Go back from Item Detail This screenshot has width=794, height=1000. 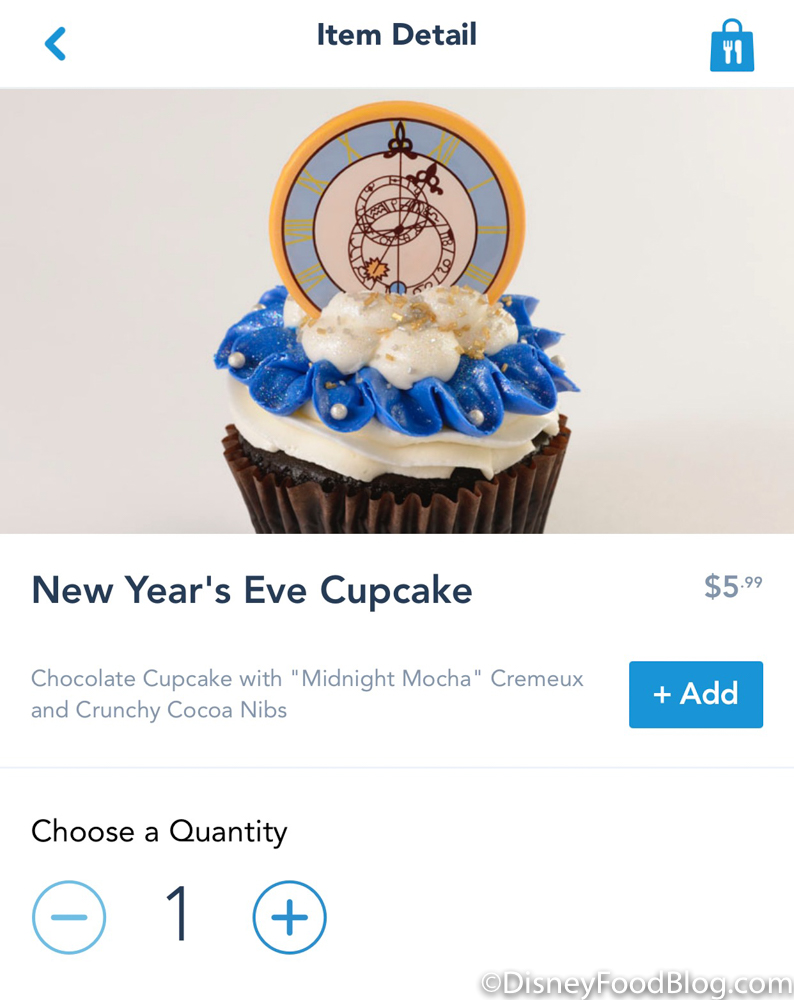tap(55, 43)
